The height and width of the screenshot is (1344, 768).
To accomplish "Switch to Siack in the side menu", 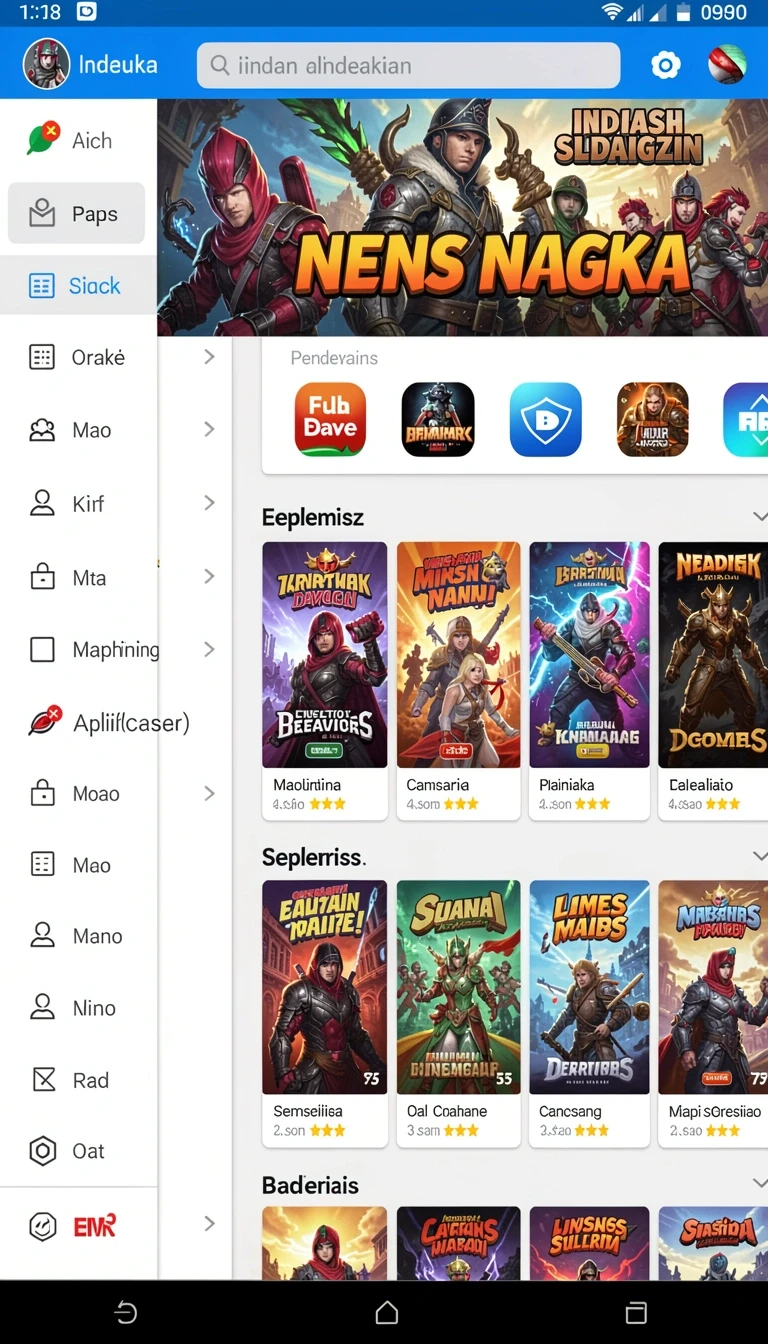I will click(x=78, y=286).
